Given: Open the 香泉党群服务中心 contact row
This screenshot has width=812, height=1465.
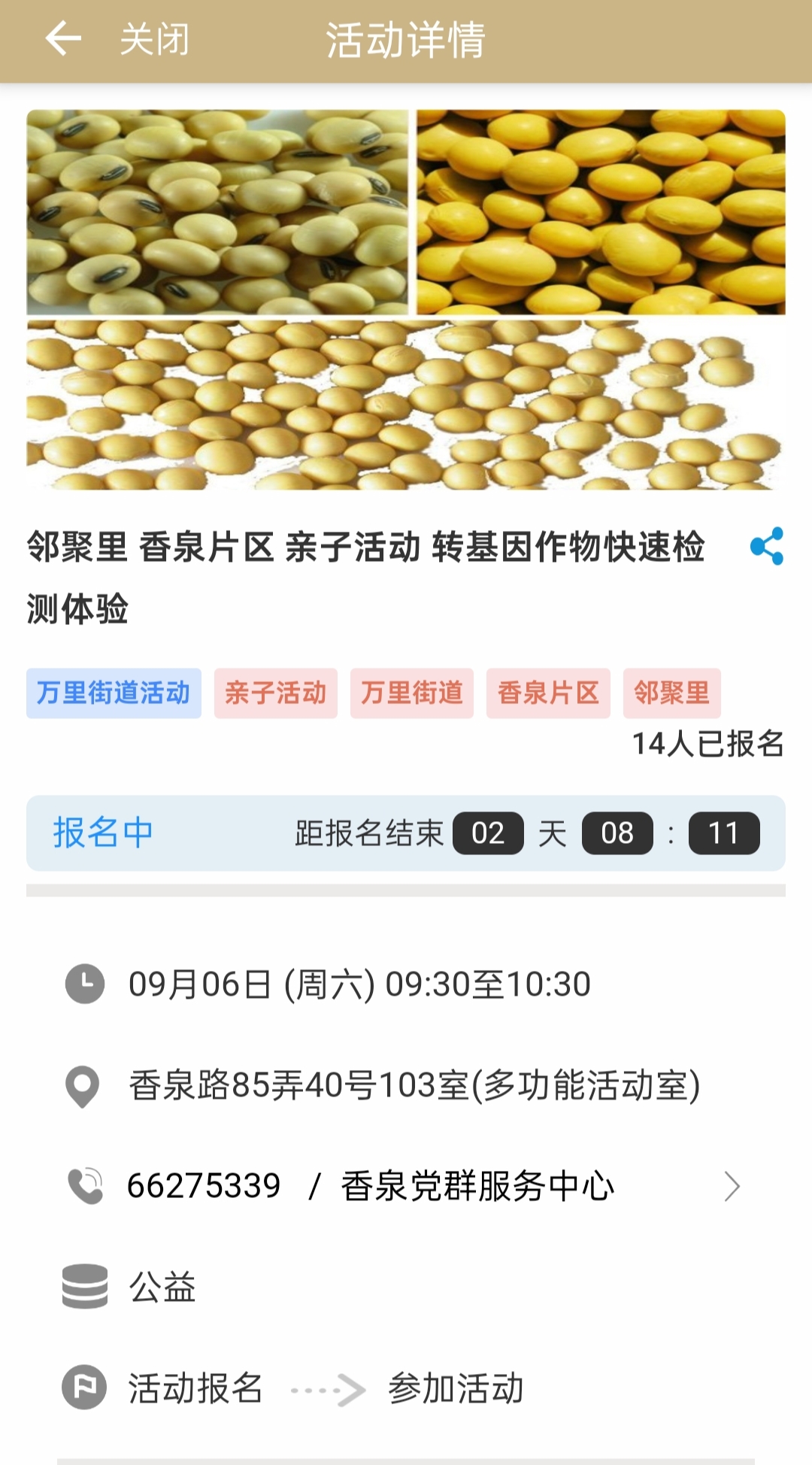Looking at the screenshot, I should (406, 1186).
